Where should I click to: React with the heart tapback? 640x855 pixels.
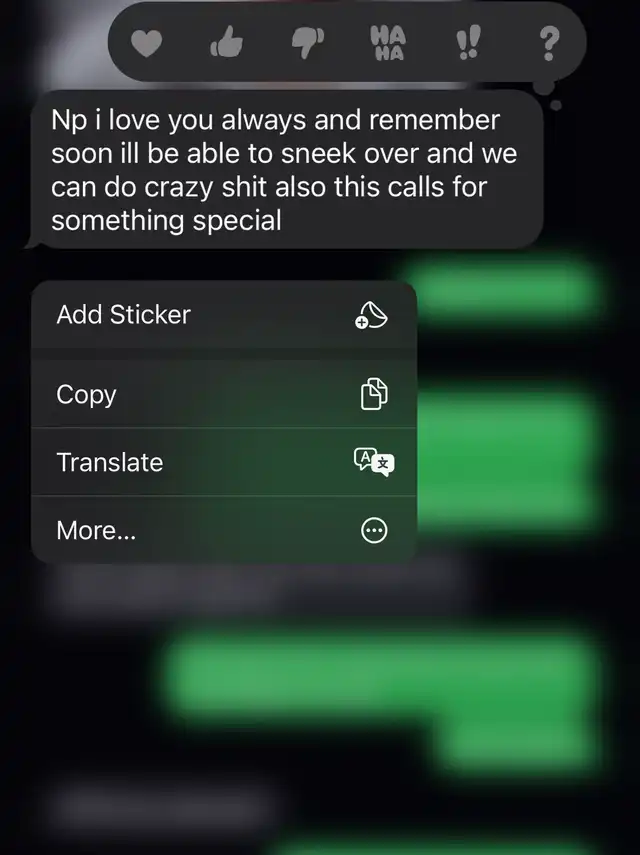(147, 43)
